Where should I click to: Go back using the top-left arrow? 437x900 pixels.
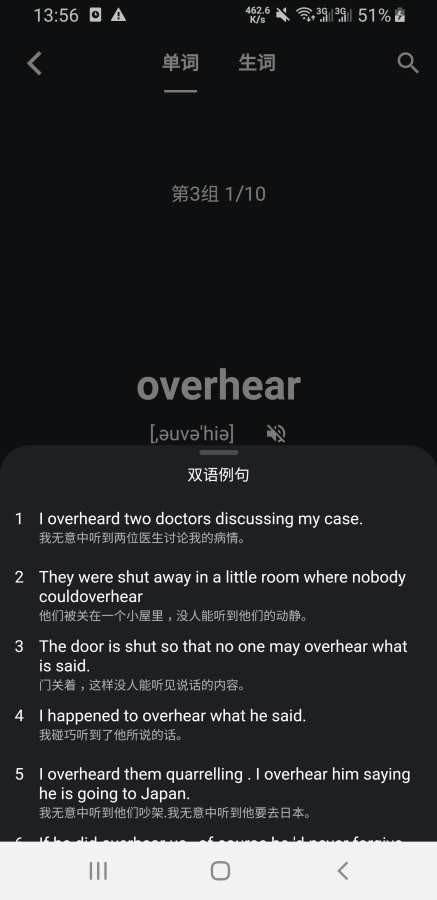[x=34, y=63]
